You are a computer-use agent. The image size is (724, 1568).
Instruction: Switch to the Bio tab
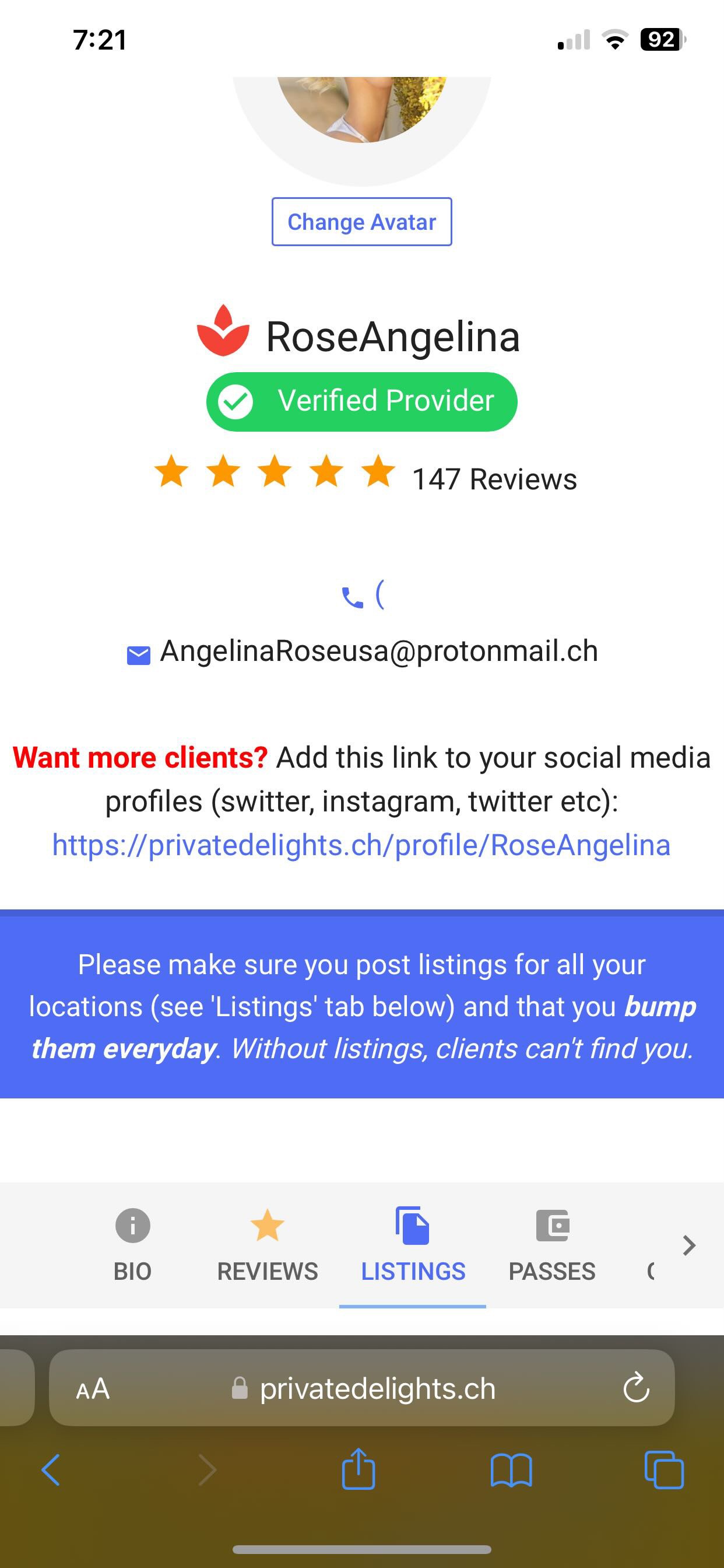point(133,1245)
